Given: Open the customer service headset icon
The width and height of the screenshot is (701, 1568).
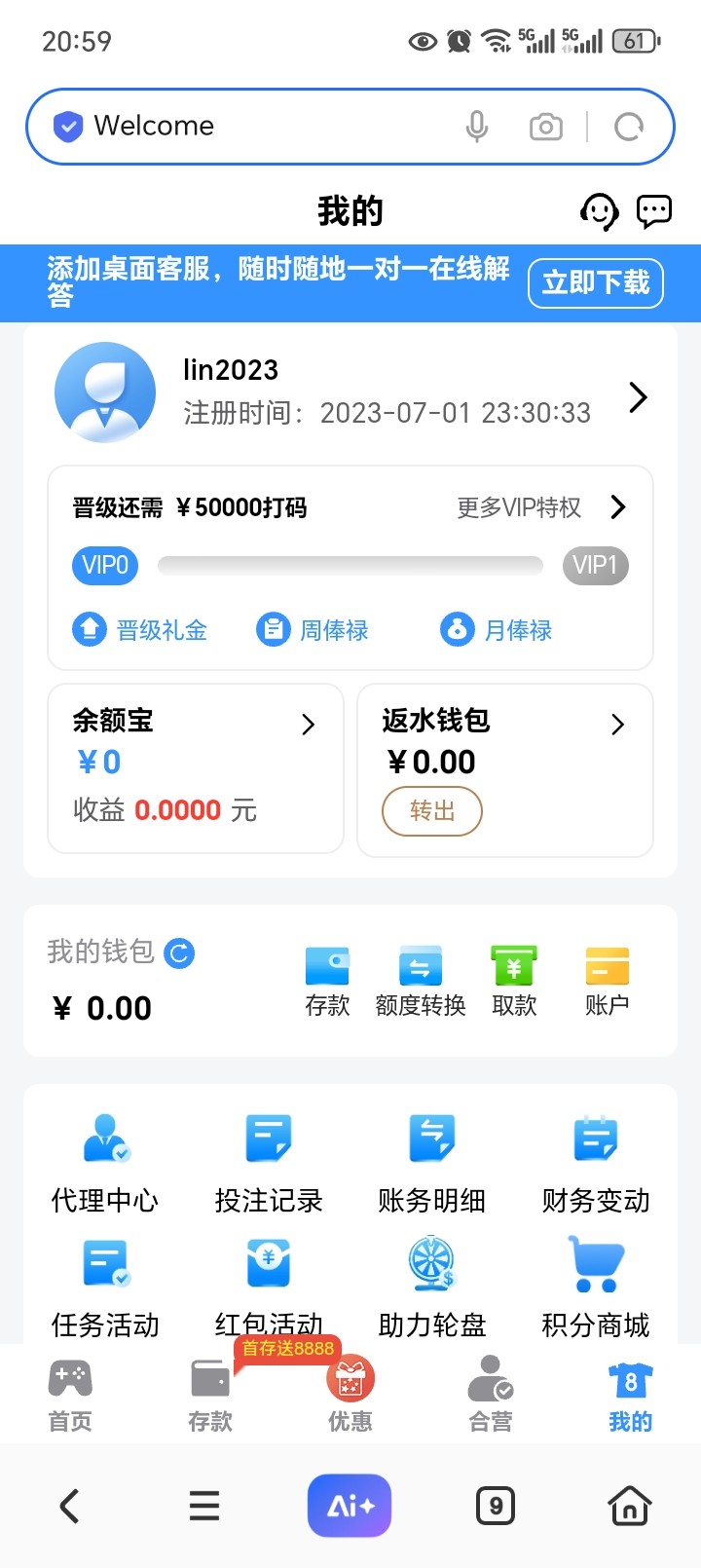Looking at the screenshot, I should click(600, 210).
